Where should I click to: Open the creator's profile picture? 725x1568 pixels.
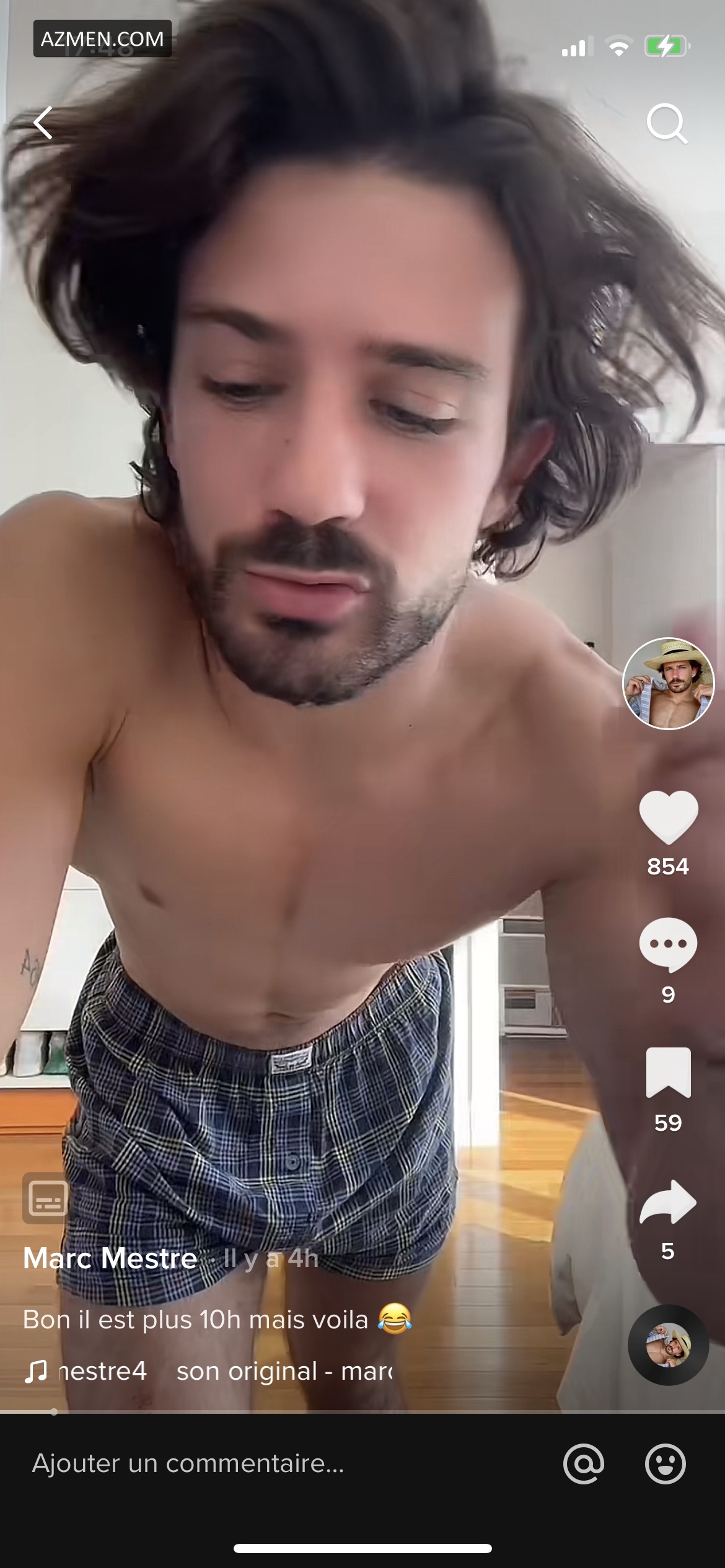click(x=668, y=684)
